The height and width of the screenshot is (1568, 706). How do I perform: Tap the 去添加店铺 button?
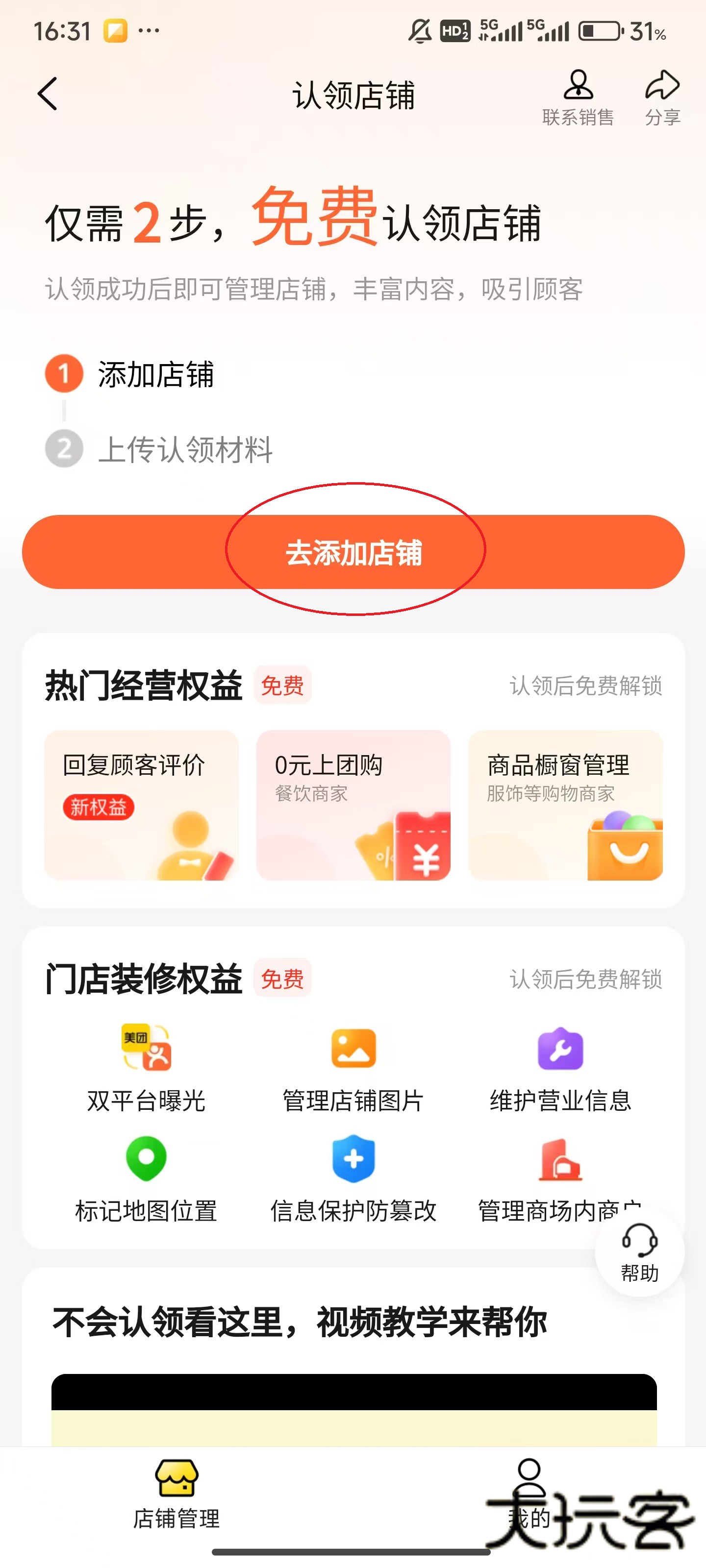coord(353,552)
